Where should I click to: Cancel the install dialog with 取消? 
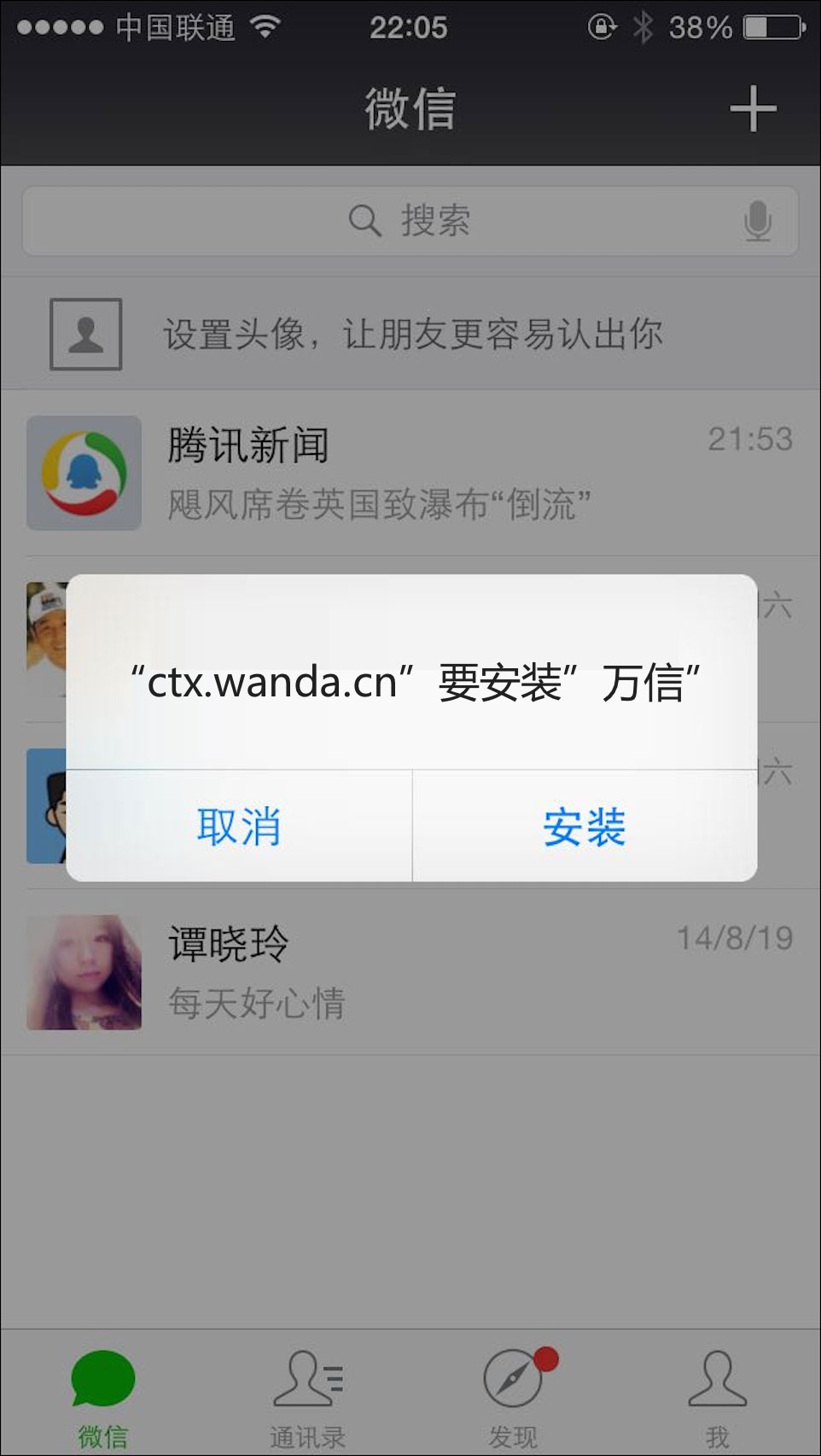point(239,826)
